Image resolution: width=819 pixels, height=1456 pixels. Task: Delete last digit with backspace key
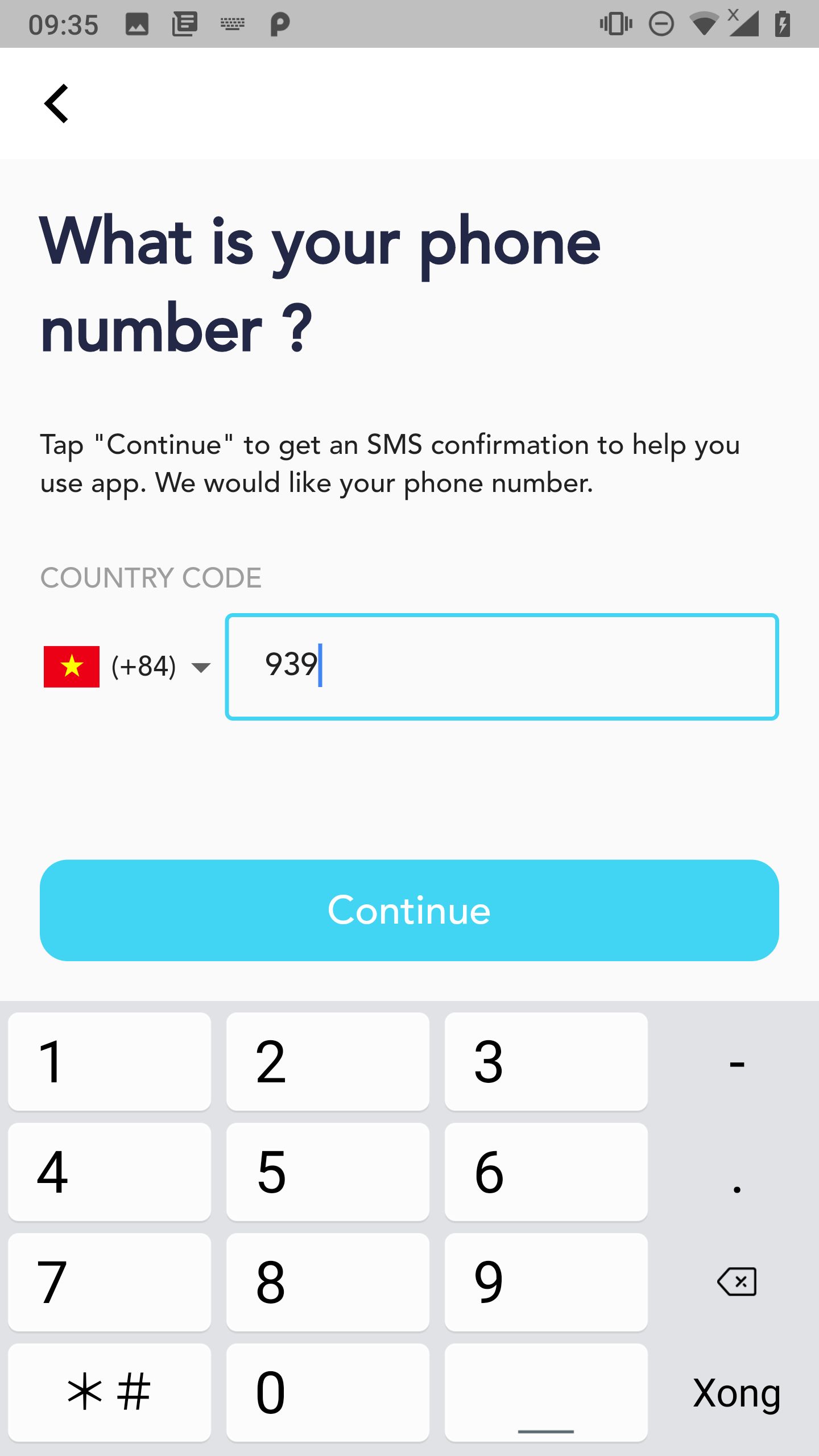coord(737,1282)
